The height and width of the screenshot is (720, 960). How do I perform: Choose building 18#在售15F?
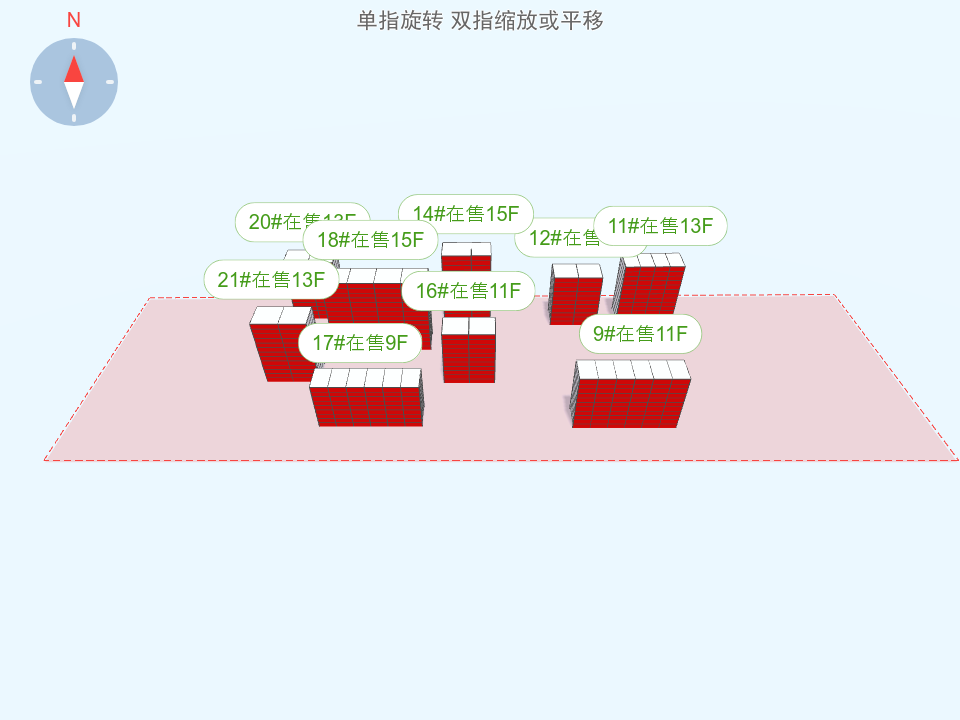370,240
